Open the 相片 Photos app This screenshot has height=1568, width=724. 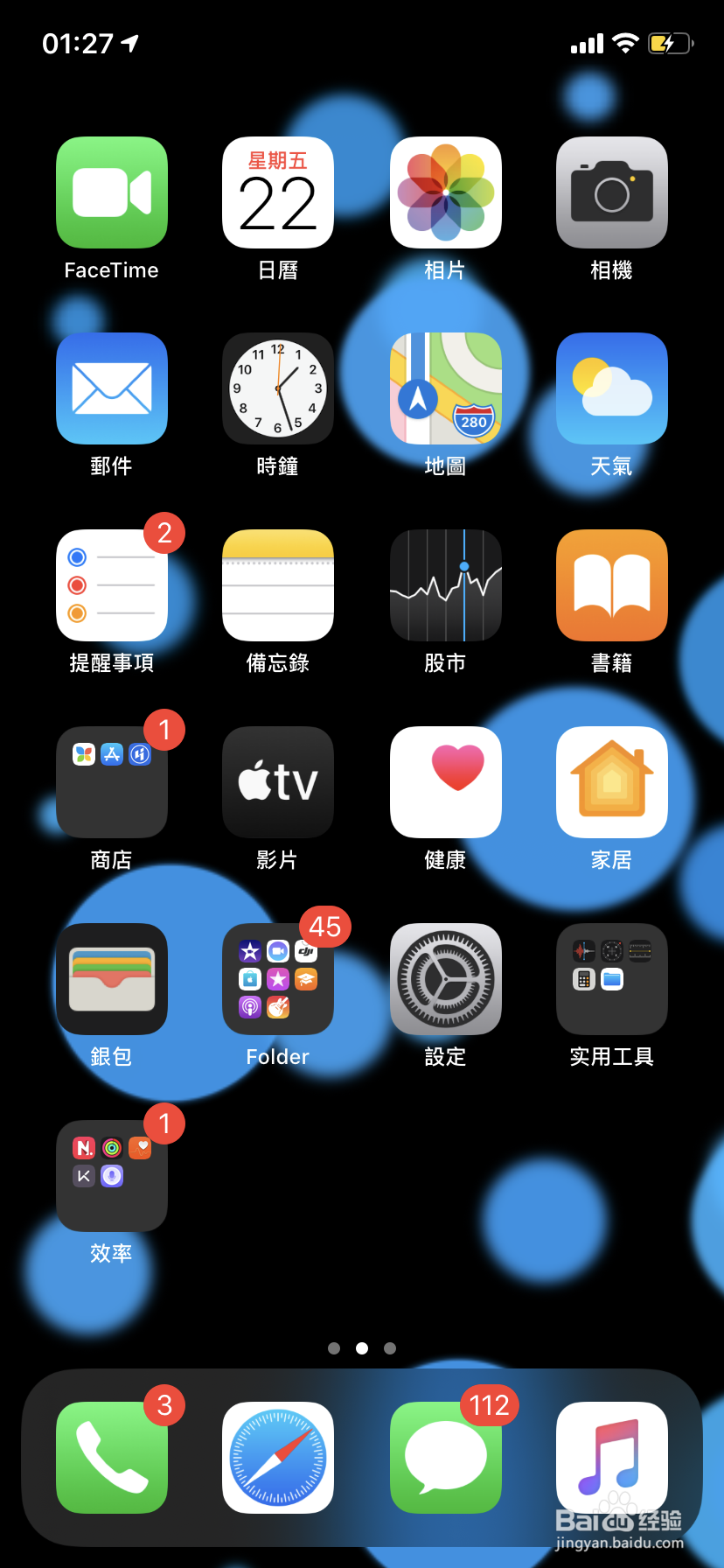445,192
